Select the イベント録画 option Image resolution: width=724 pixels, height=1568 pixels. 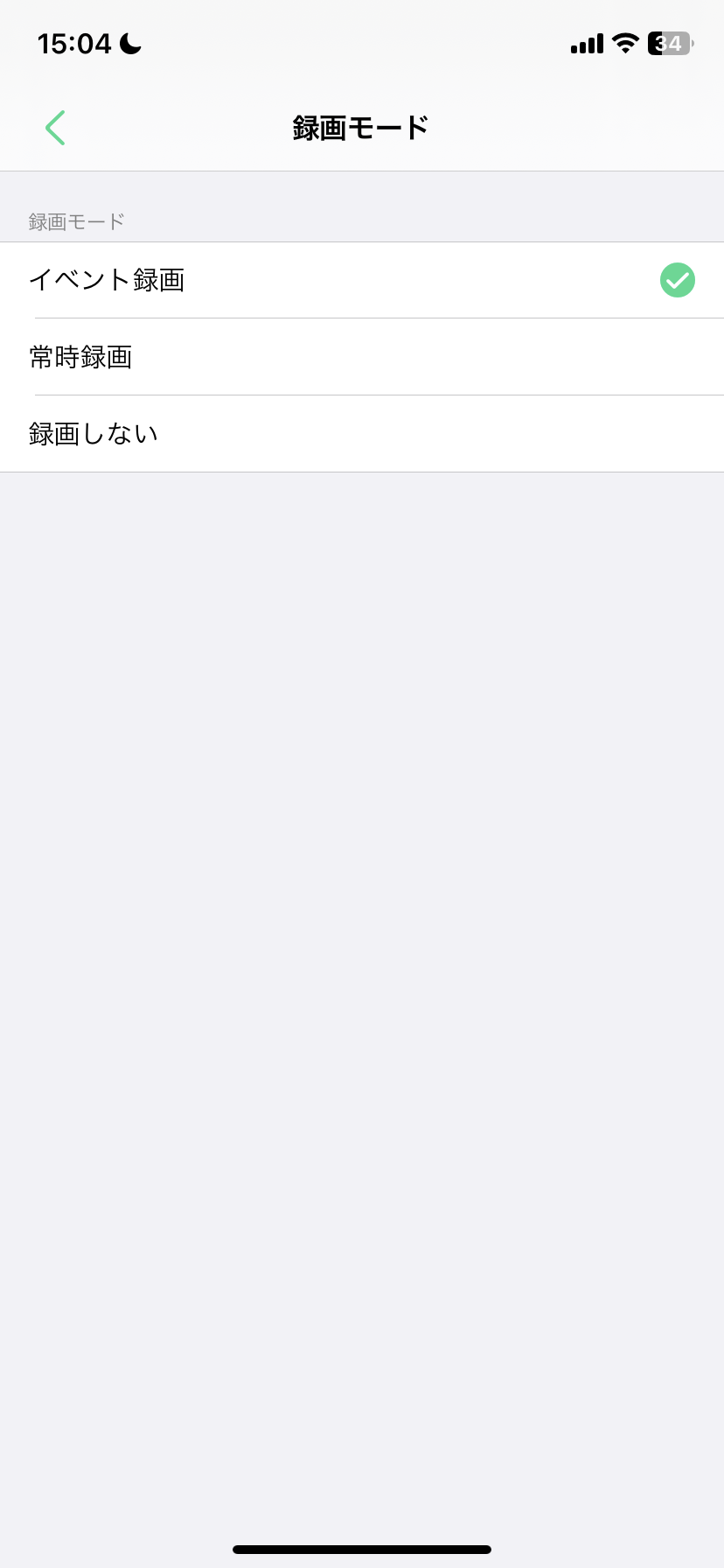point(107,280)
